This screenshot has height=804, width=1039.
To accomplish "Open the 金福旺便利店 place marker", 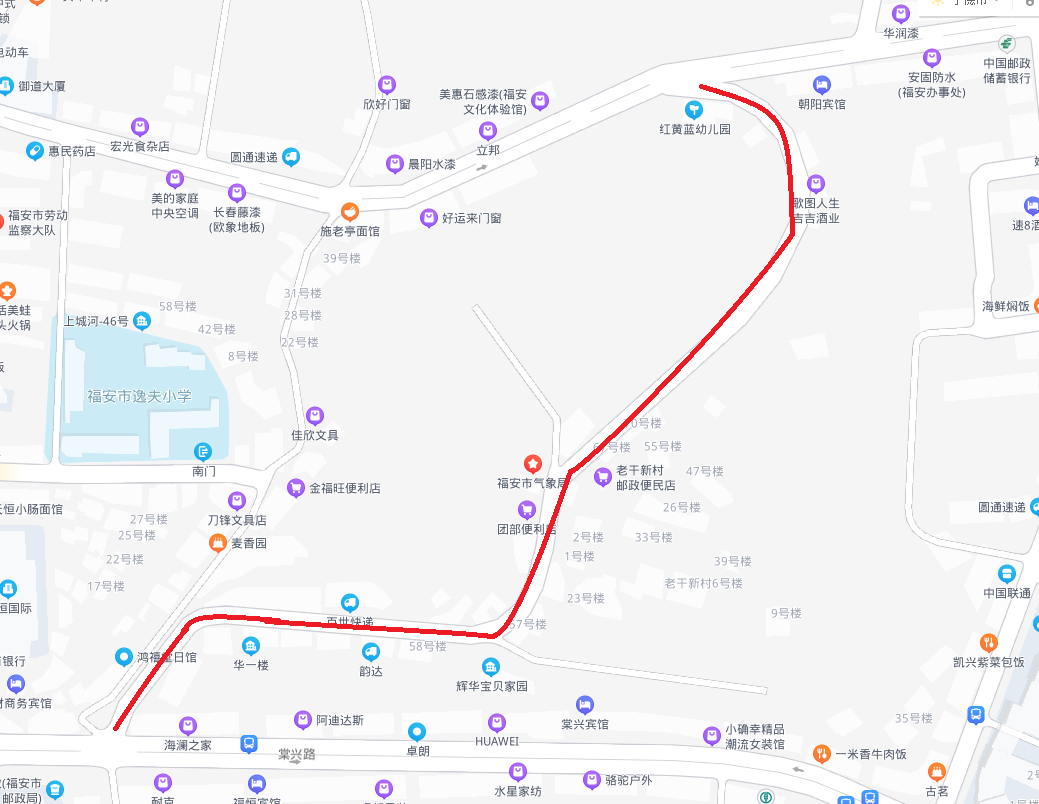I will click(x=296, y=488).
